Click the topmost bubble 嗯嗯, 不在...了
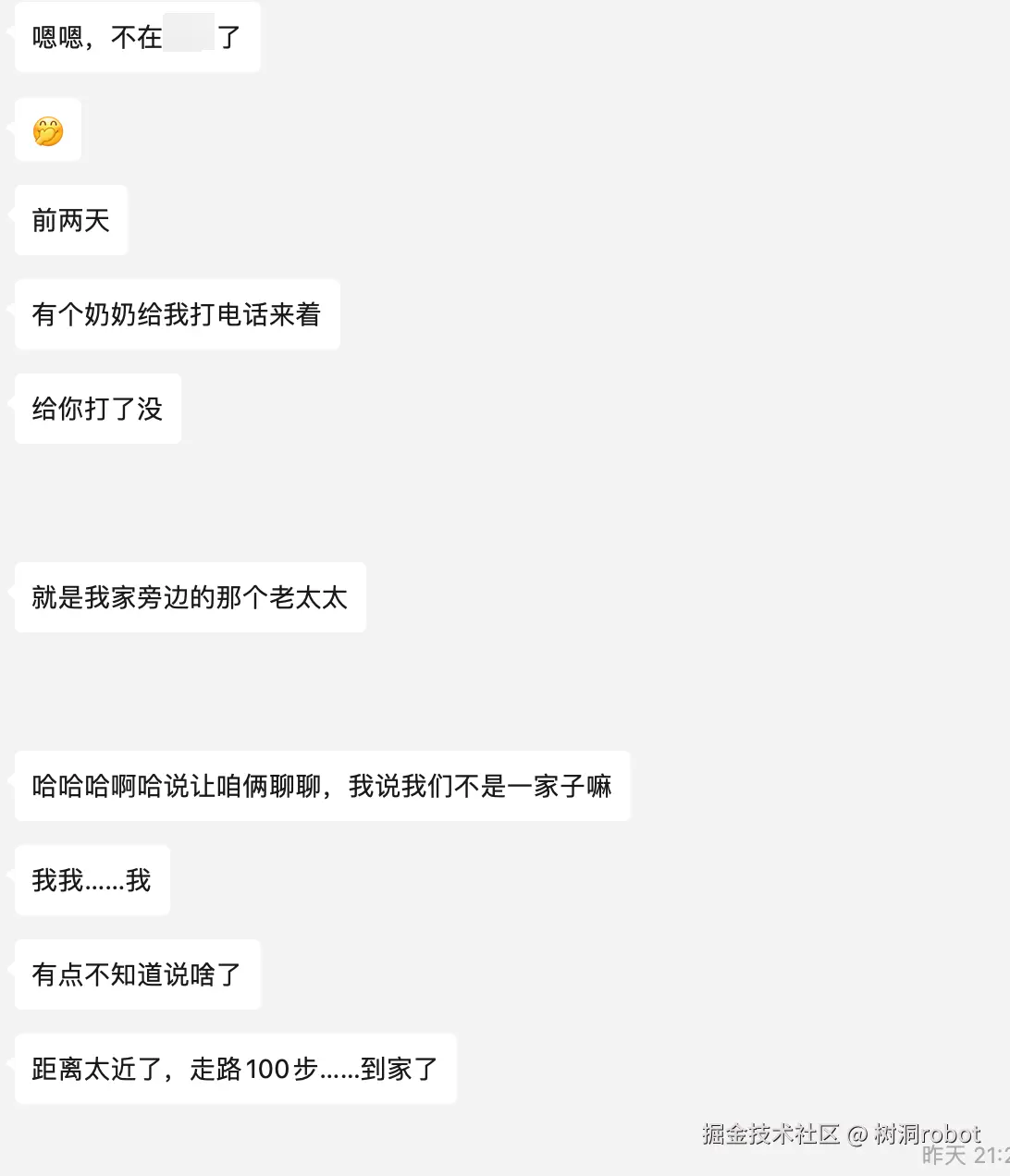 tap(137, 36)
